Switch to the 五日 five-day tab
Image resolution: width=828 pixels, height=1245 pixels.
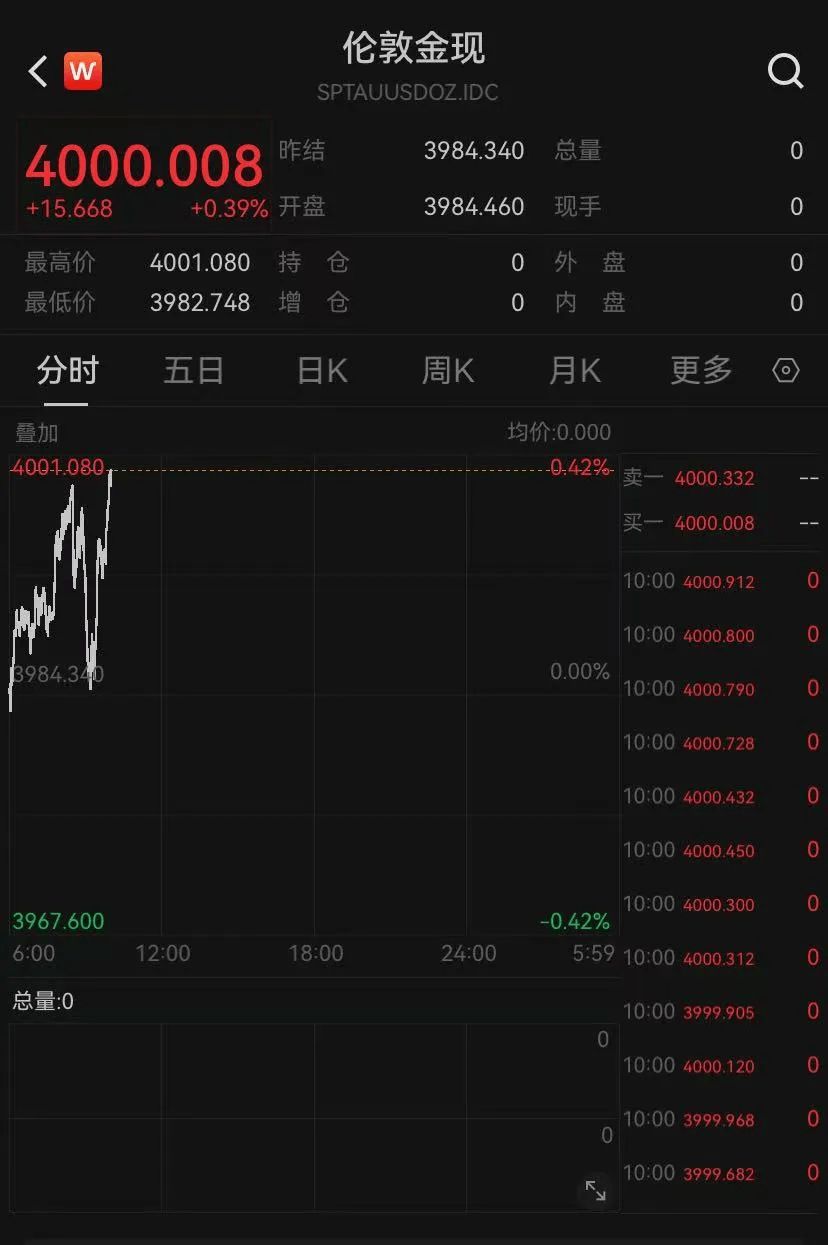point(193,370)
